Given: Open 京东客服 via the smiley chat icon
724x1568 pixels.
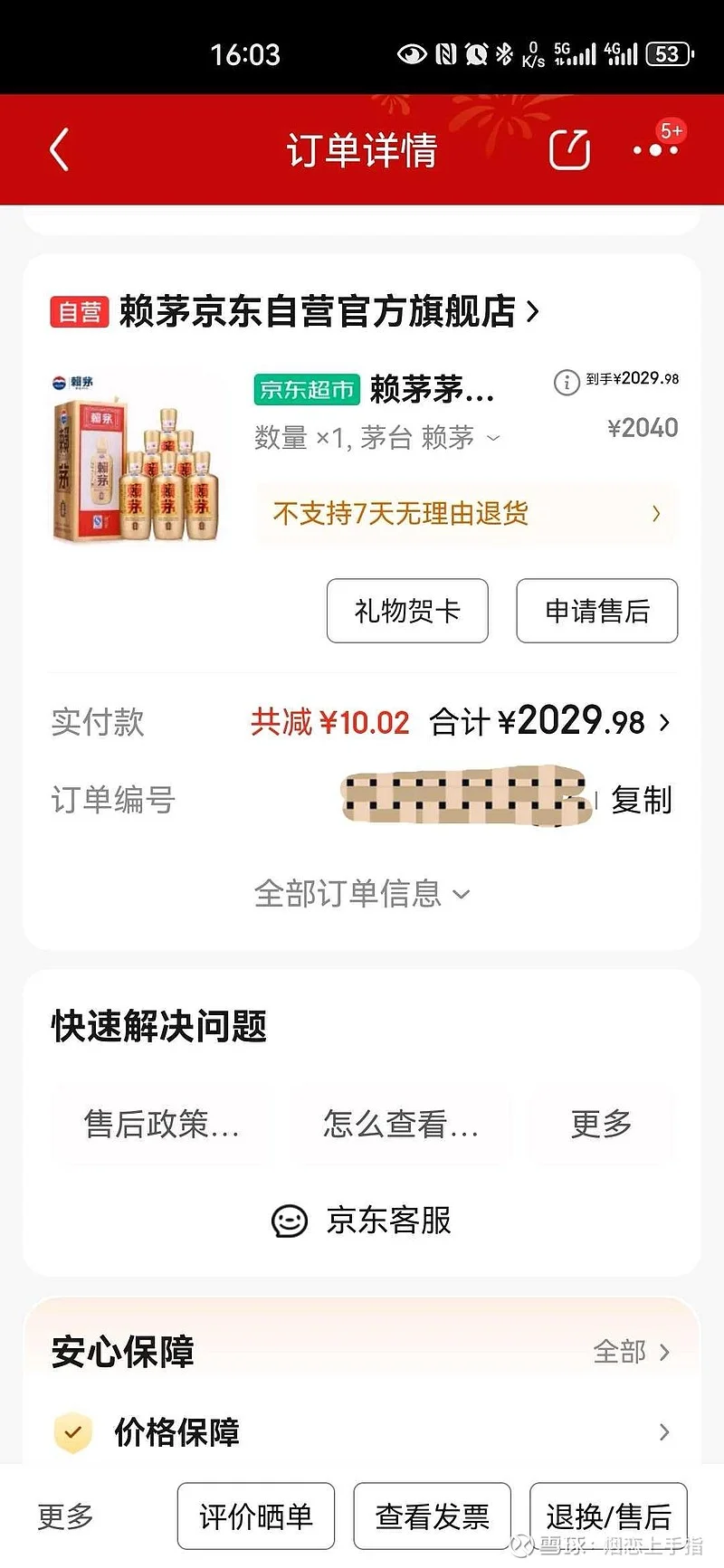Looking at the screenshot, I should 290,1220.
